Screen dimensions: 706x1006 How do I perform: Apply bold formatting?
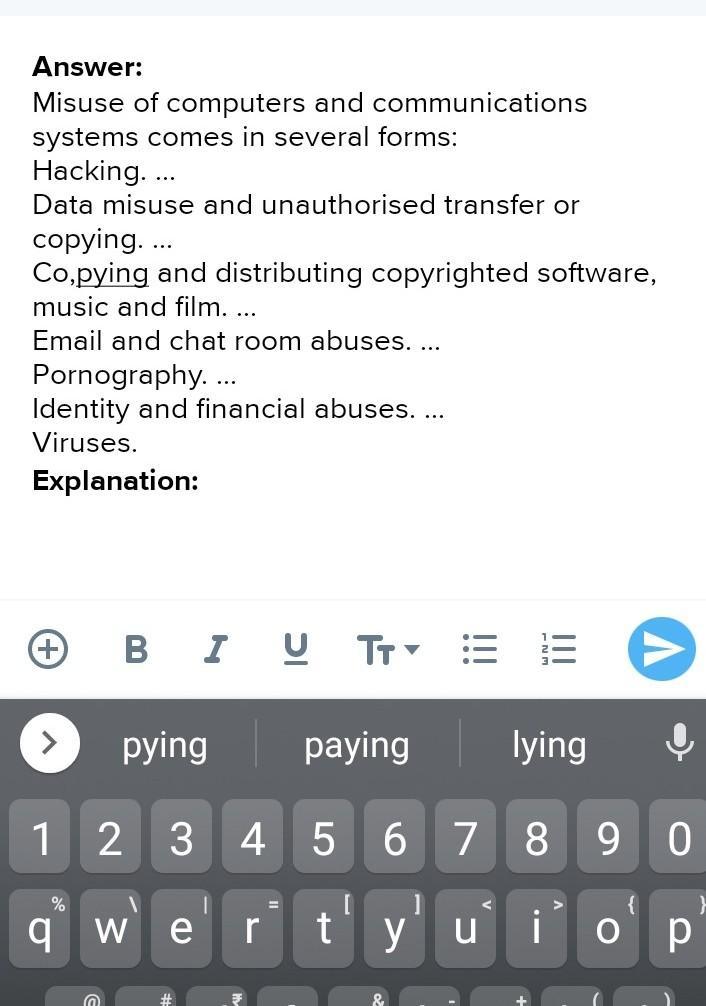(135, 649)
